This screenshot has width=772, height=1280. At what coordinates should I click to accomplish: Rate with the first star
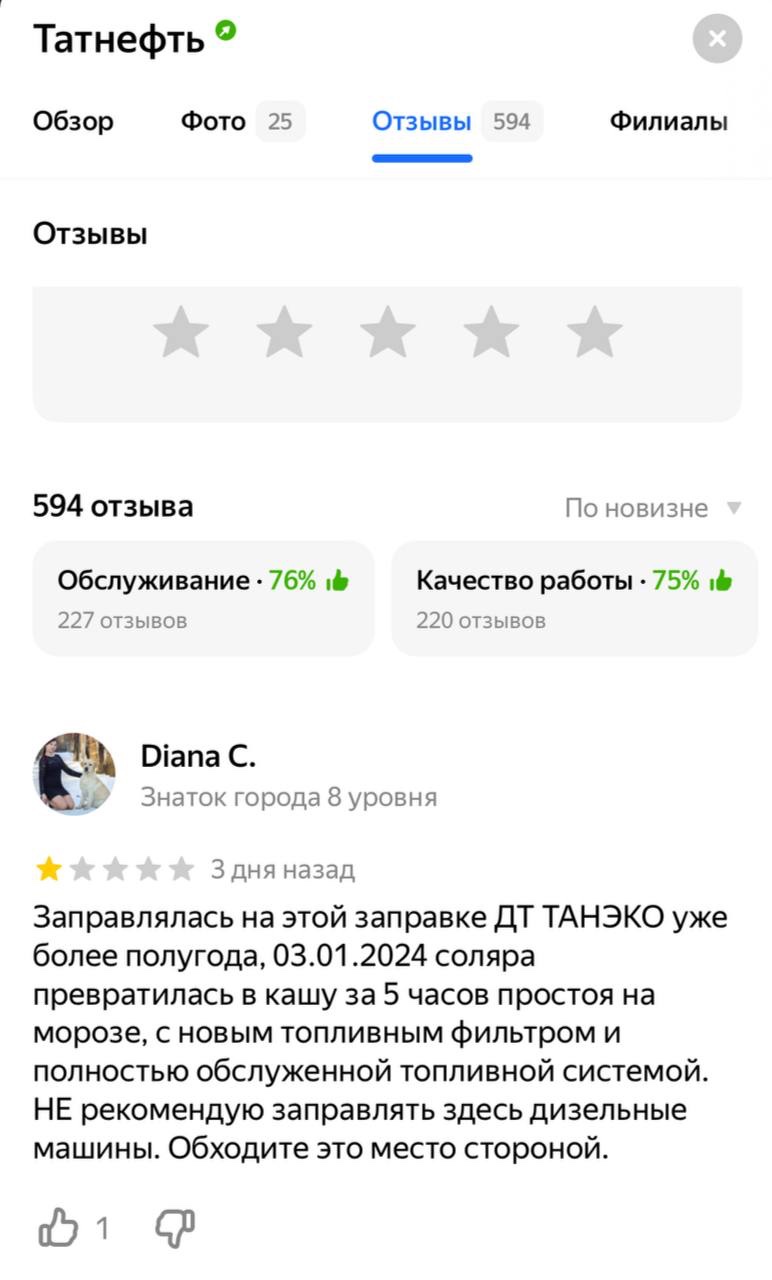point(181,332)
